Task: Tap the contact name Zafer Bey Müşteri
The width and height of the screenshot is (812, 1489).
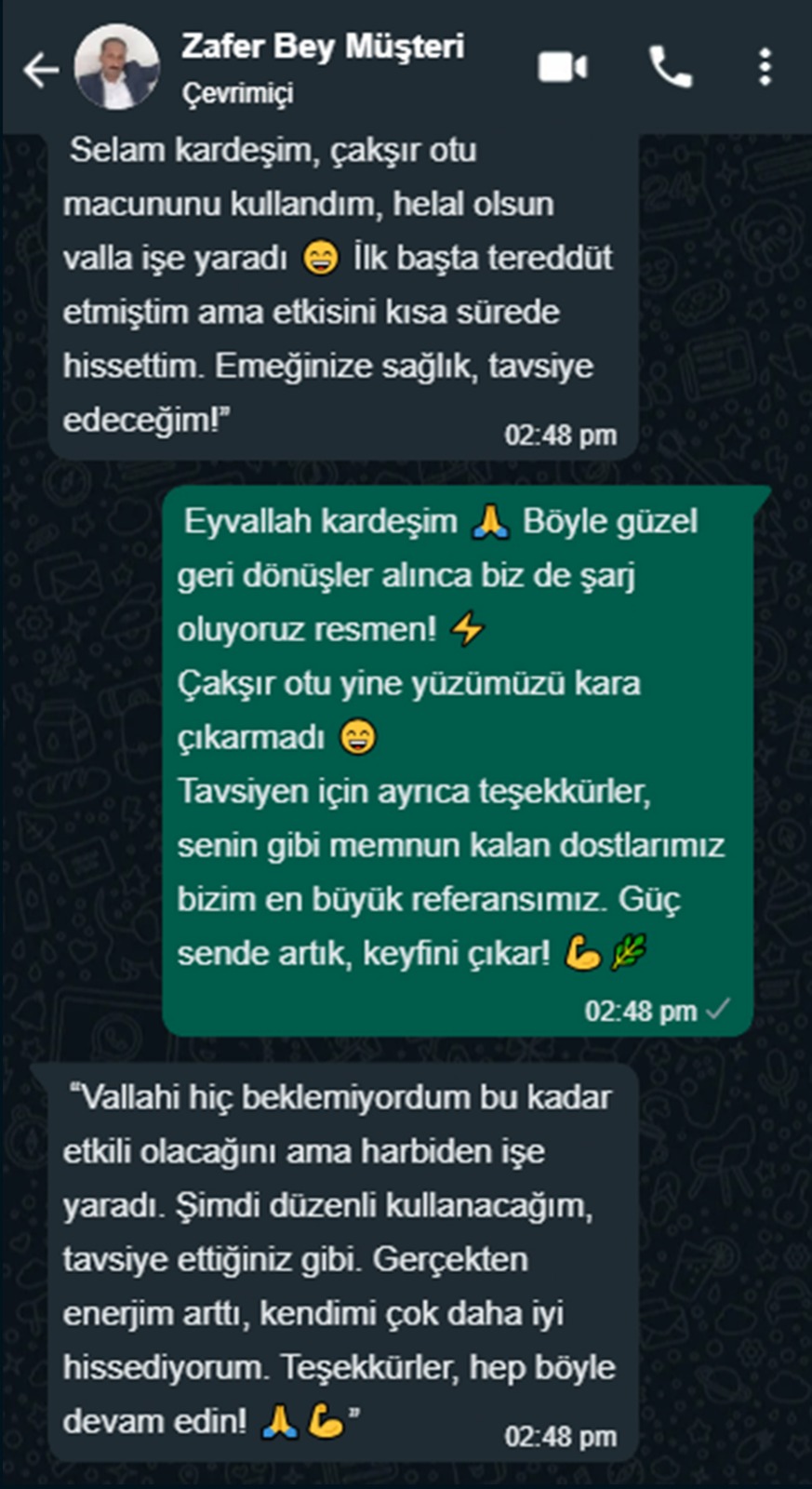Action: click(x=323, y=45)
